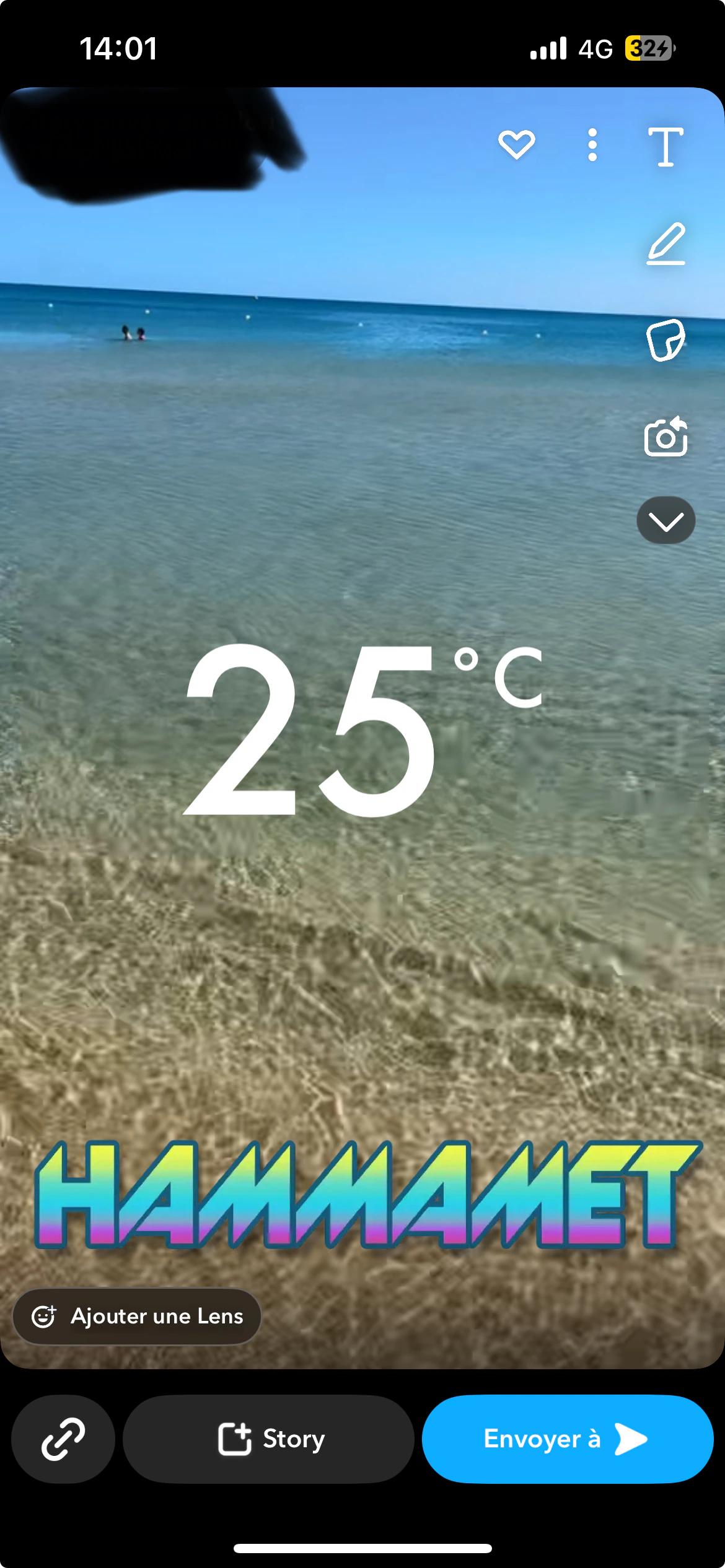Tap Envoyer à to choose recipients

click(x=567, y=1439)
